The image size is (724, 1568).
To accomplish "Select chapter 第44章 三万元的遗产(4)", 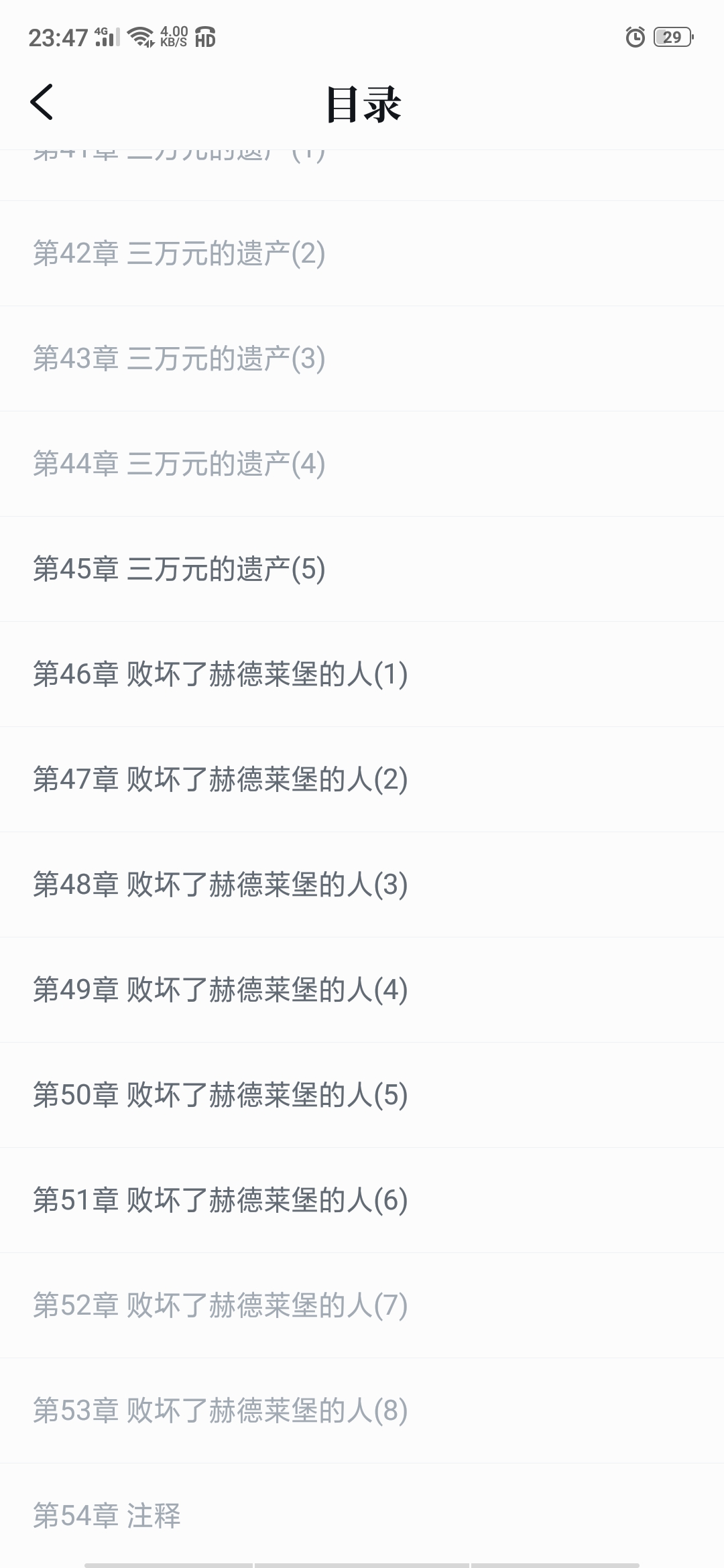I will pyautogui.click(x=362, y=464).
